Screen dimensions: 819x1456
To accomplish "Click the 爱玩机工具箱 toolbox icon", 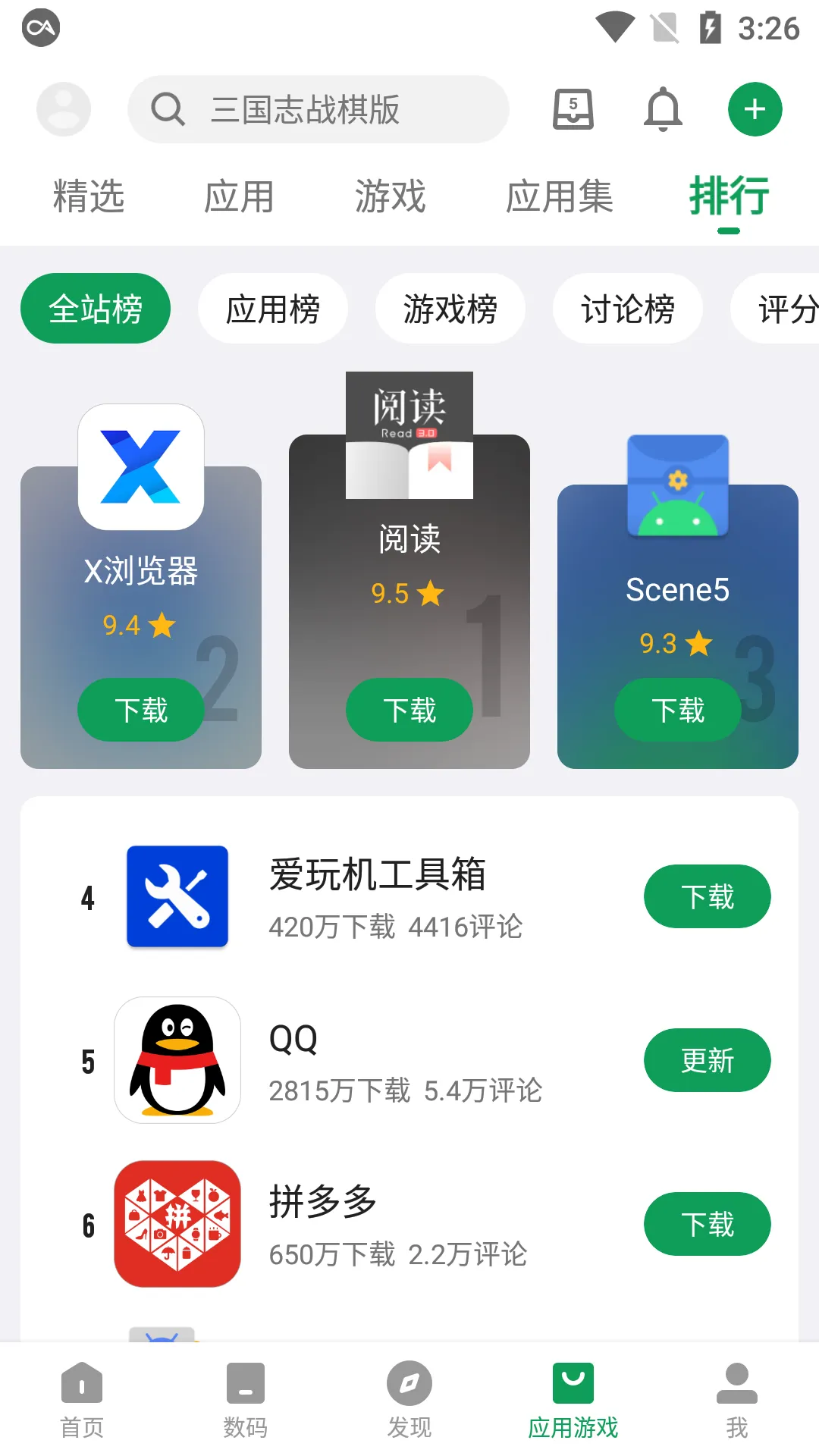I will [177, 896].
